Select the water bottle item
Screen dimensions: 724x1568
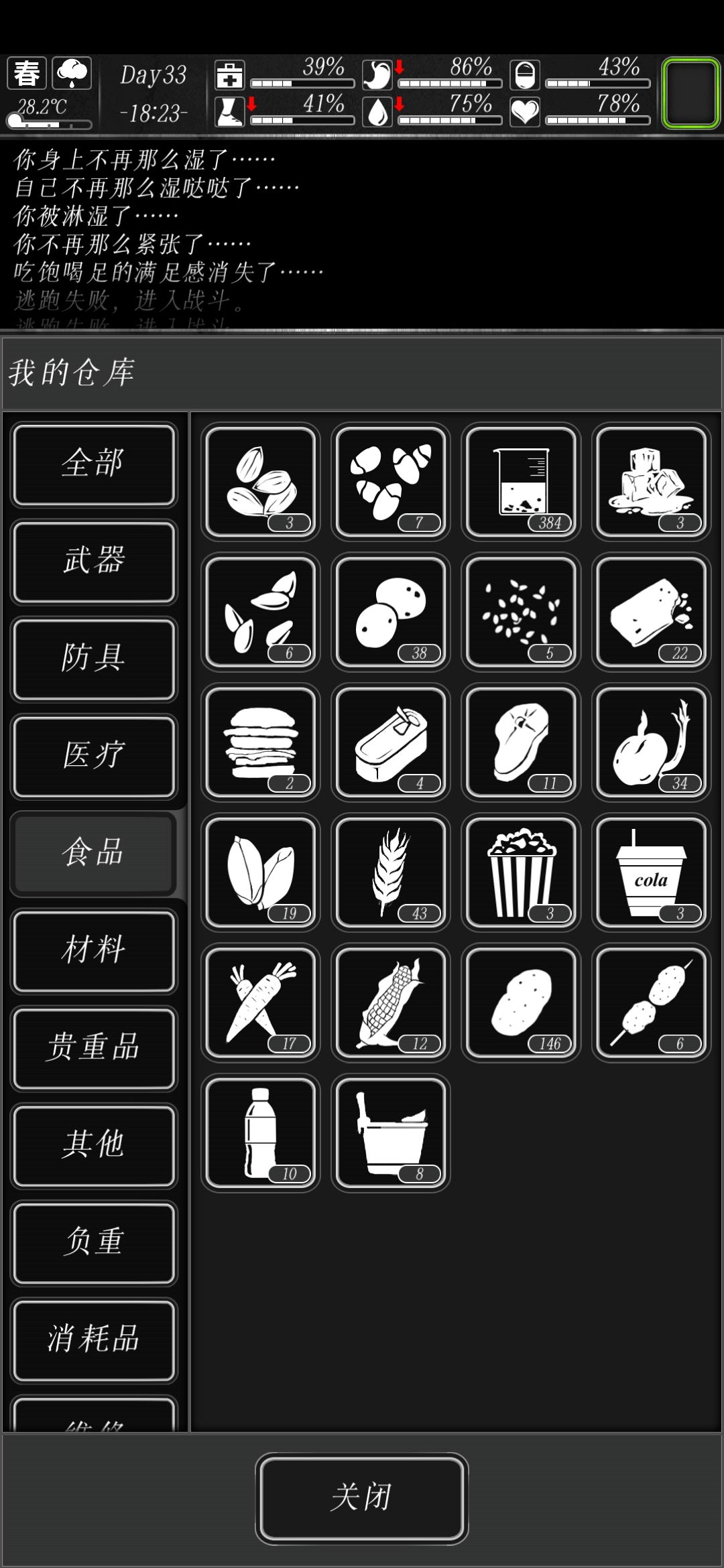[x=261, y=1132]
